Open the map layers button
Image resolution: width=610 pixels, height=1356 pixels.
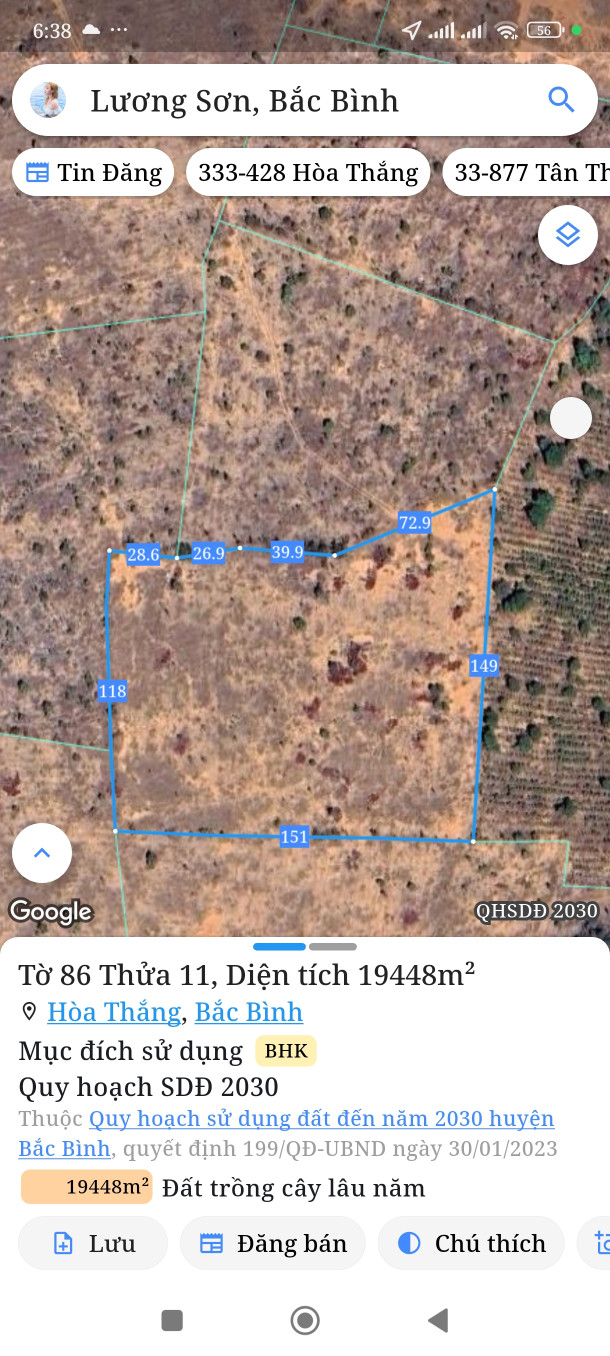(x=568, y=235)
